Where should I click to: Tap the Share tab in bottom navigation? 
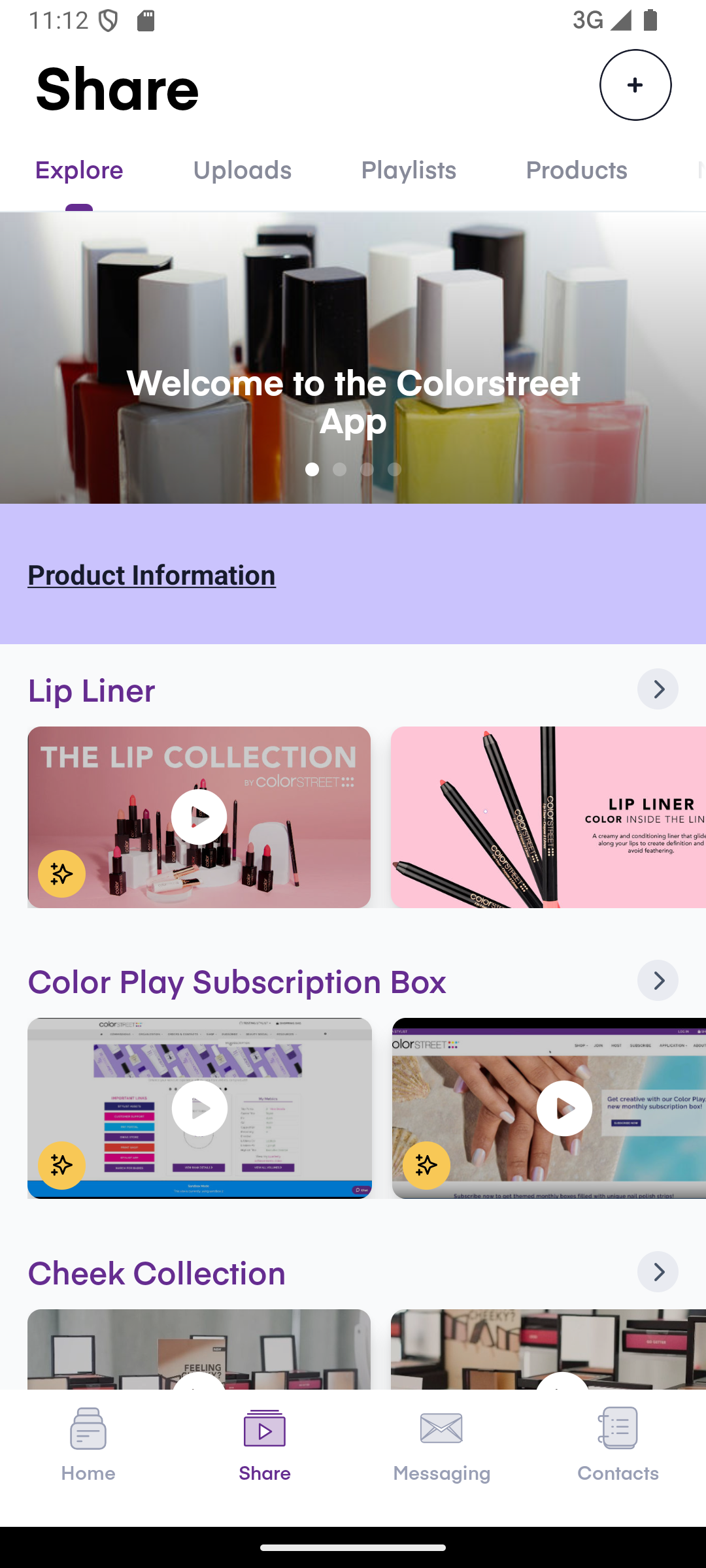265,1445
